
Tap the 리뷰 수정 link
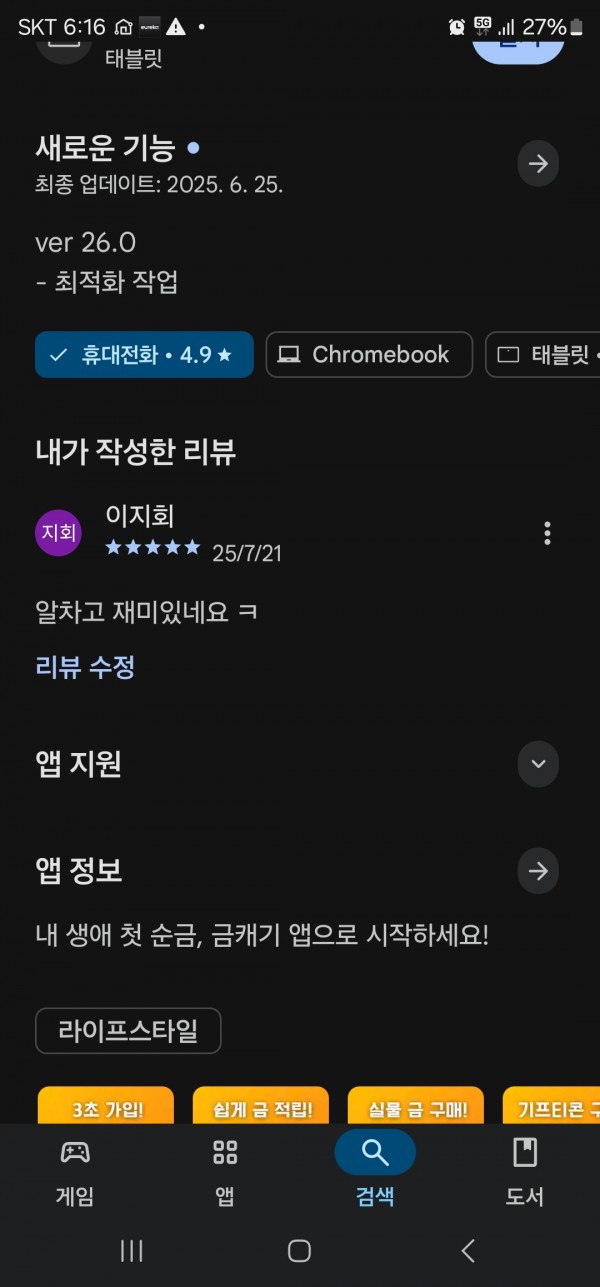(85, 667)
